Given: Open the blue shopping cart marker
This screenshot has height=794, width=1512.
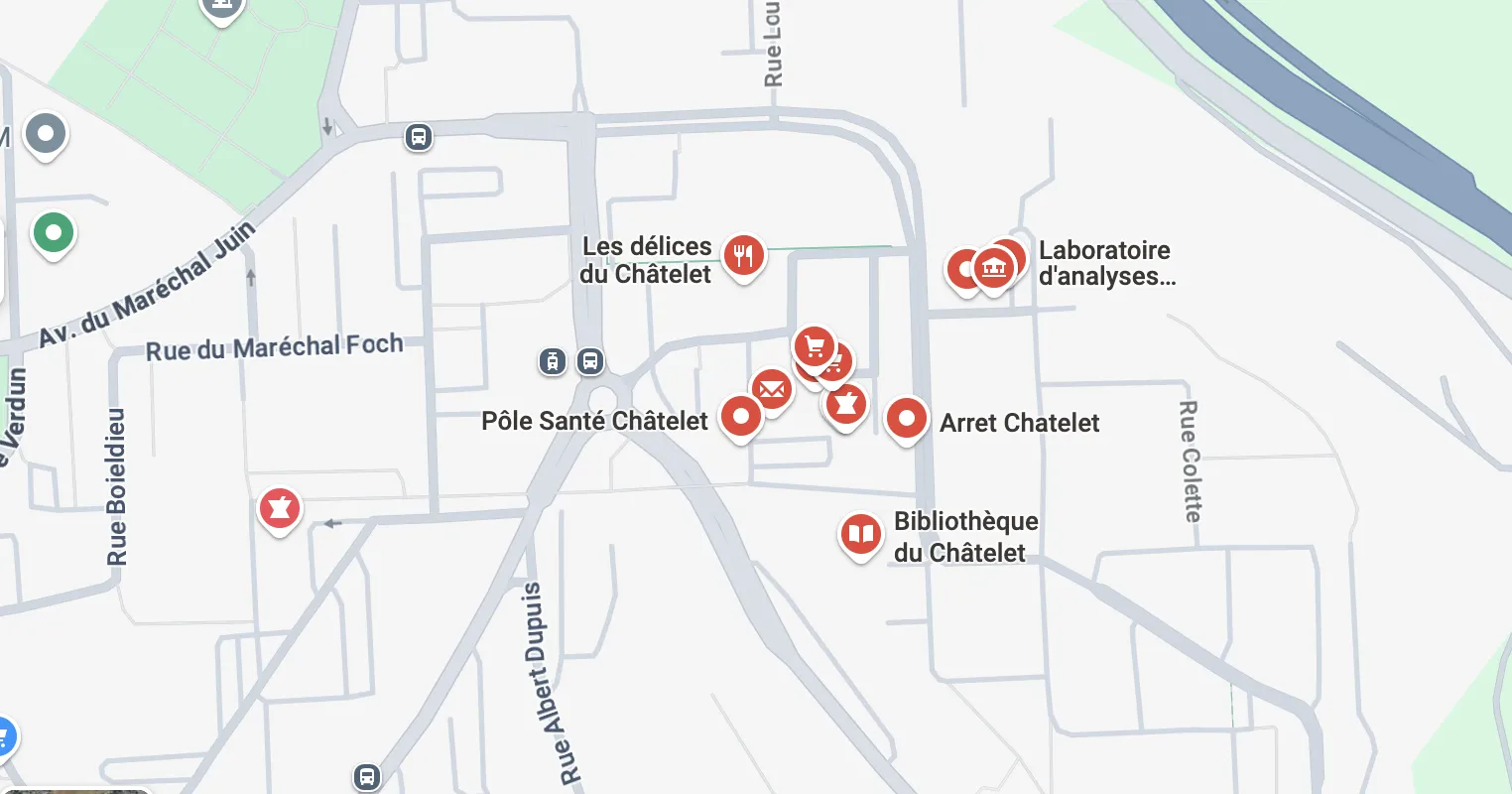Looking at the screenshot, I should (x=4, y=736).
